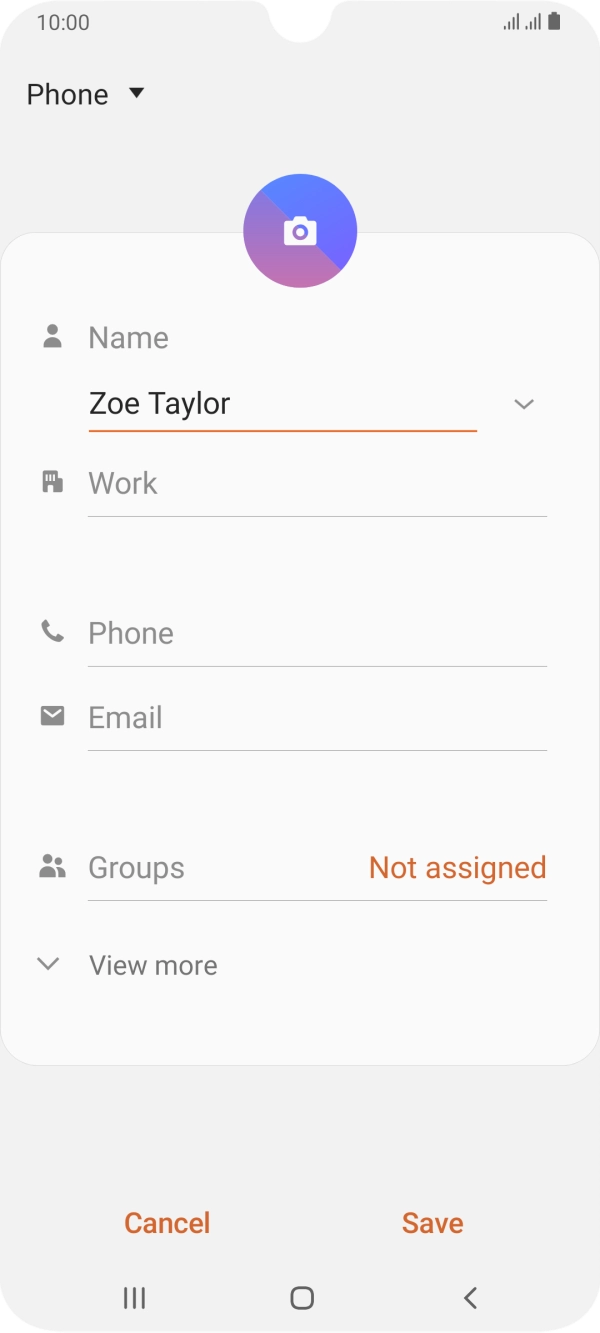This screenshot has height=1333, width=600.
Task: Add a contact photo via camera icon
Action: point(300,231)
